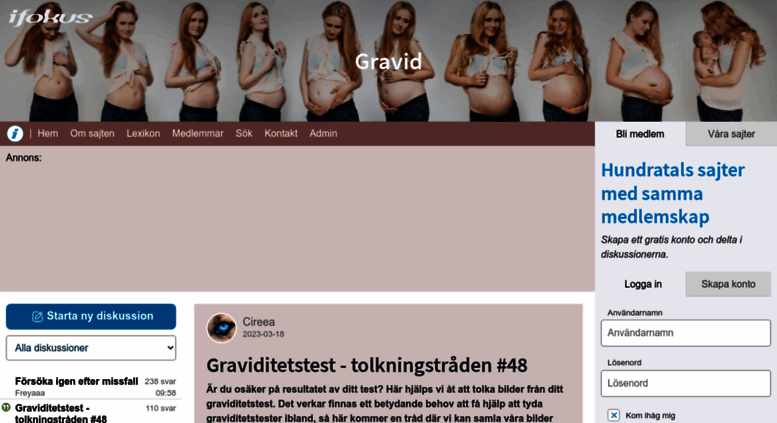Open the Admin link
This screenshot has height=423, width=777.
pyautogui.click(x=323, y=134)
